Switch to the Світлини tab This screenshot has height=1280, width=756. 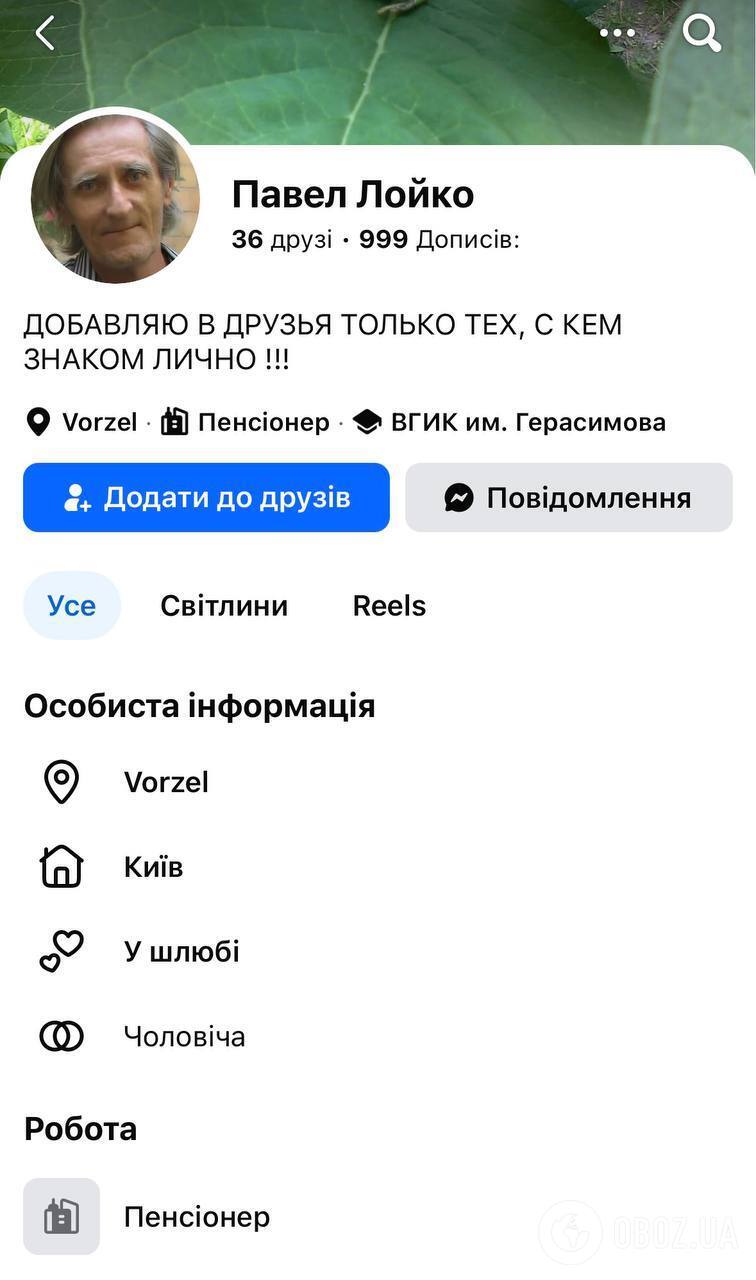(222, 605)
